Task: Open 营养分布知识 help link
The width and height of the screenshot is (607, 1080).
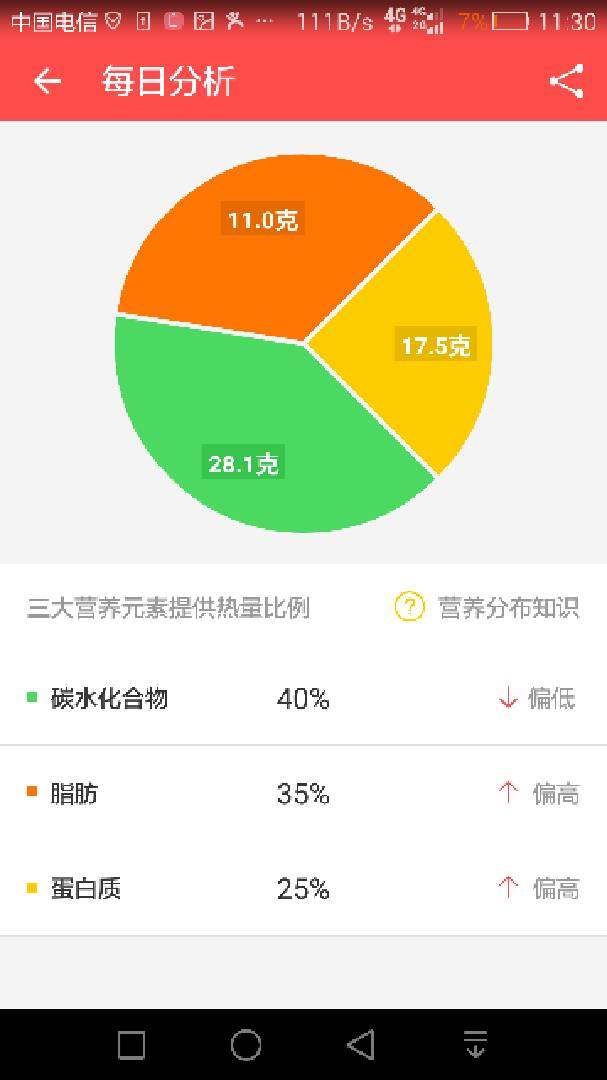Action: [487, 607]
